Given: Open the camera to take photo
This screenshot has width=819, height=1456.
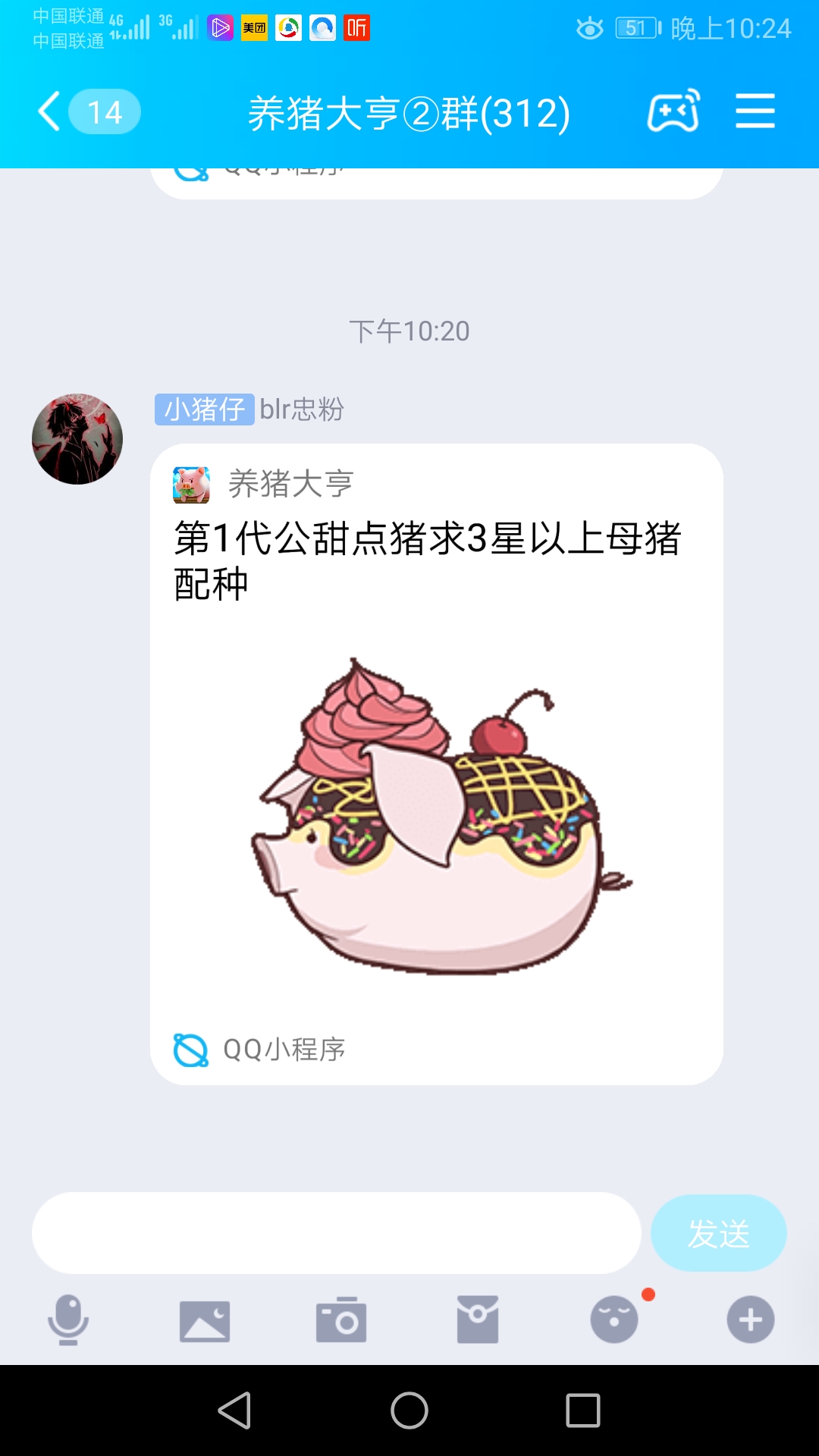Looking at the screenshot, I should 341,1320.
